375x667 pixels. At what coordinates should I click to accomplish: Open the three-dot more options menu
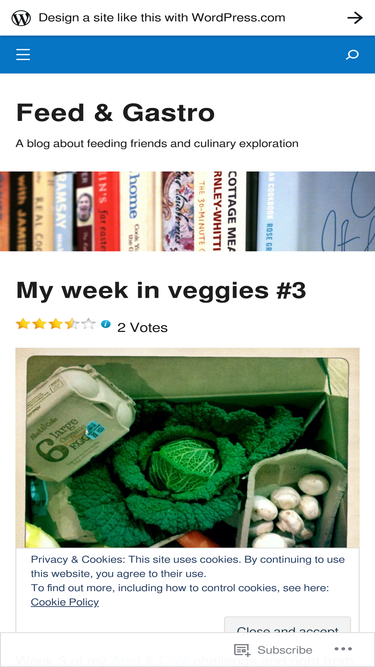pos(343,649)
